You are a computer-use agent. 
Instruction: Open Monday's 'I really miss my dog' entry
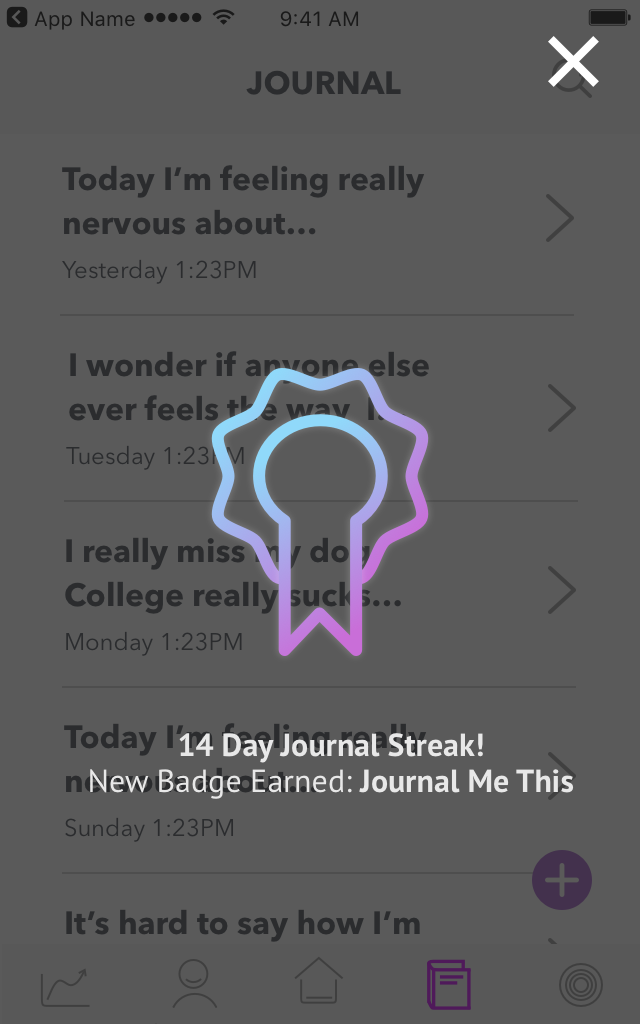pyautogui.click(x=320, y=594)
